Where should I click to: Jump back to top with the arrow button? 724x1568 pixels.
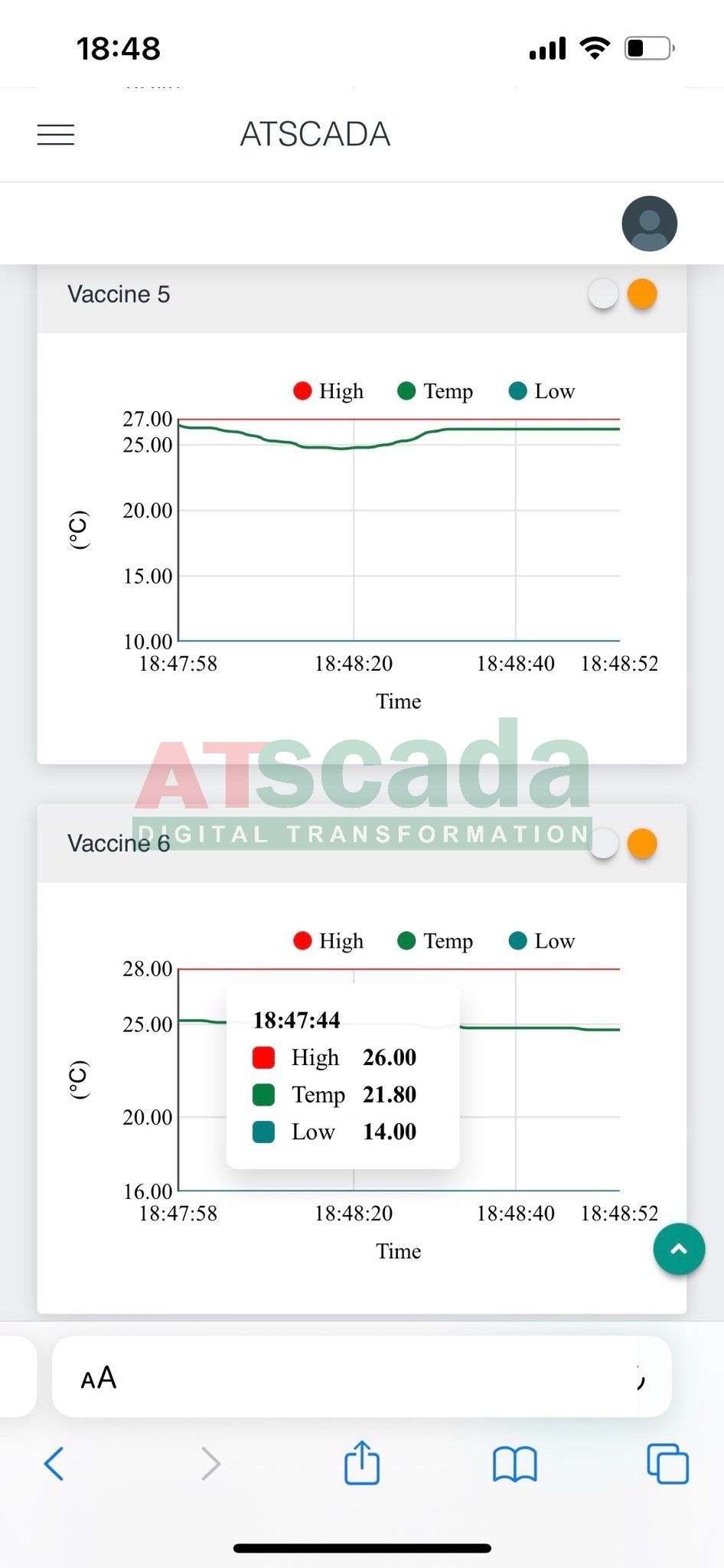679,1249
